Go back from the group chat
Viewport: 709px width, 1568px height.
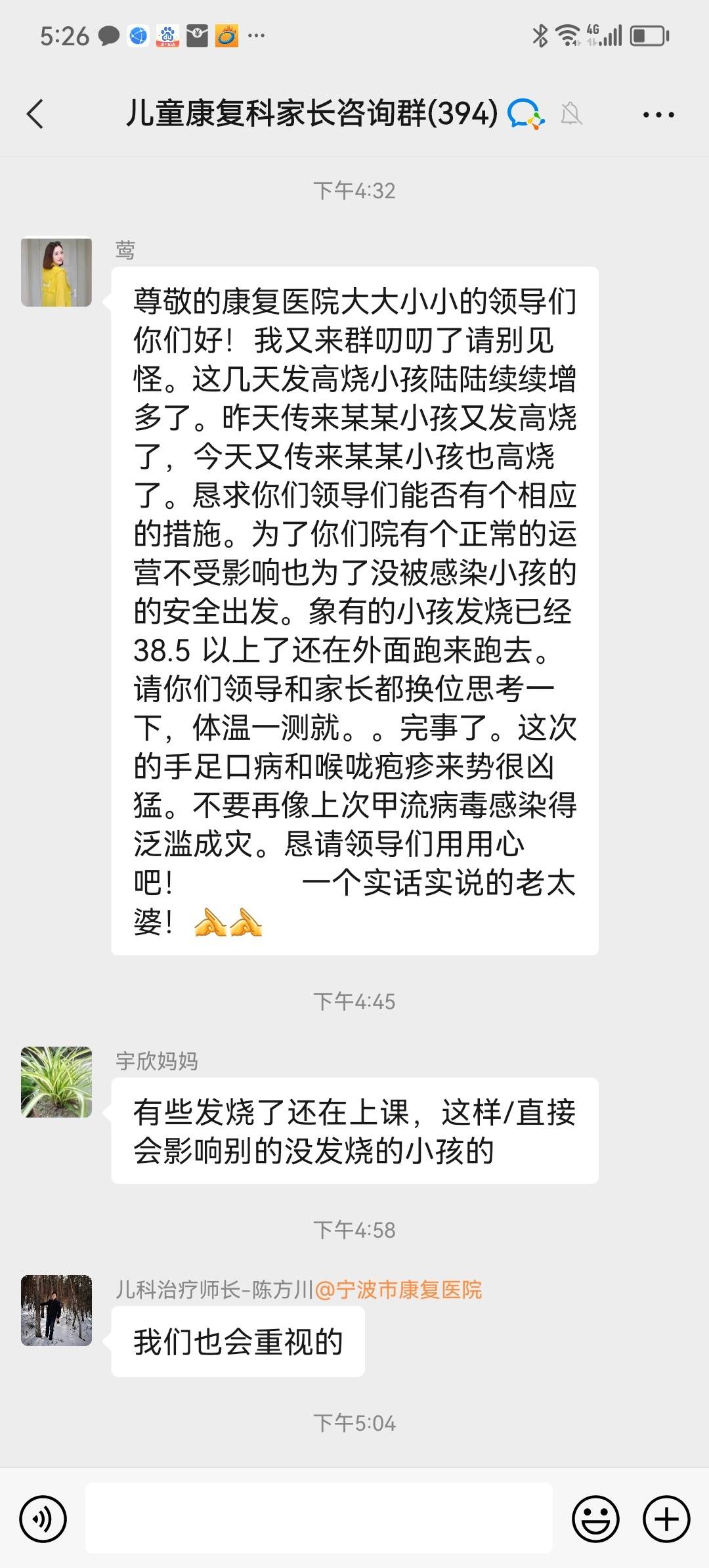35,114
